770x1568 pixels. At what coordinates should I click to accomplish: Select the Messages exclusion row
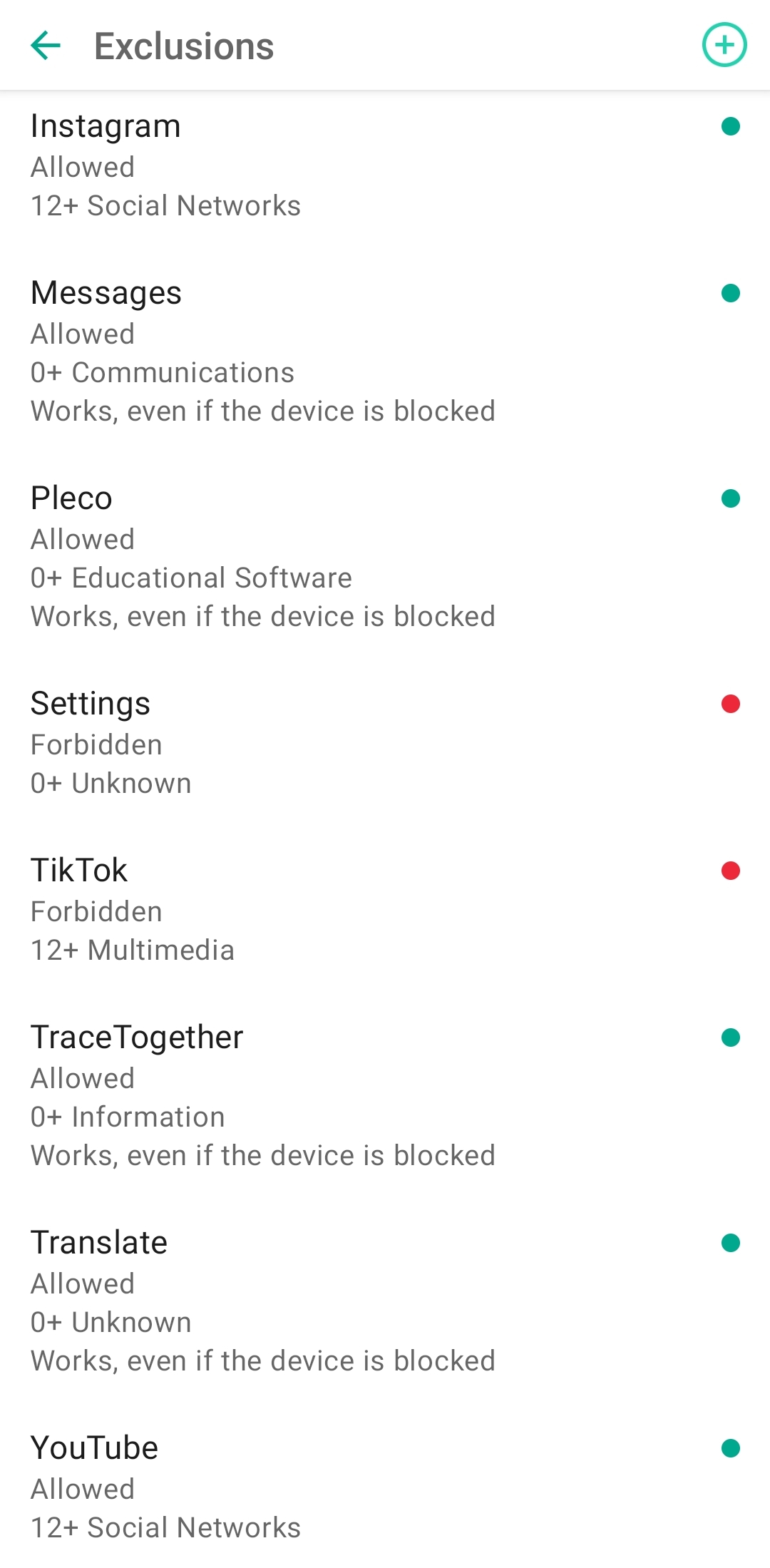(385, 352)
